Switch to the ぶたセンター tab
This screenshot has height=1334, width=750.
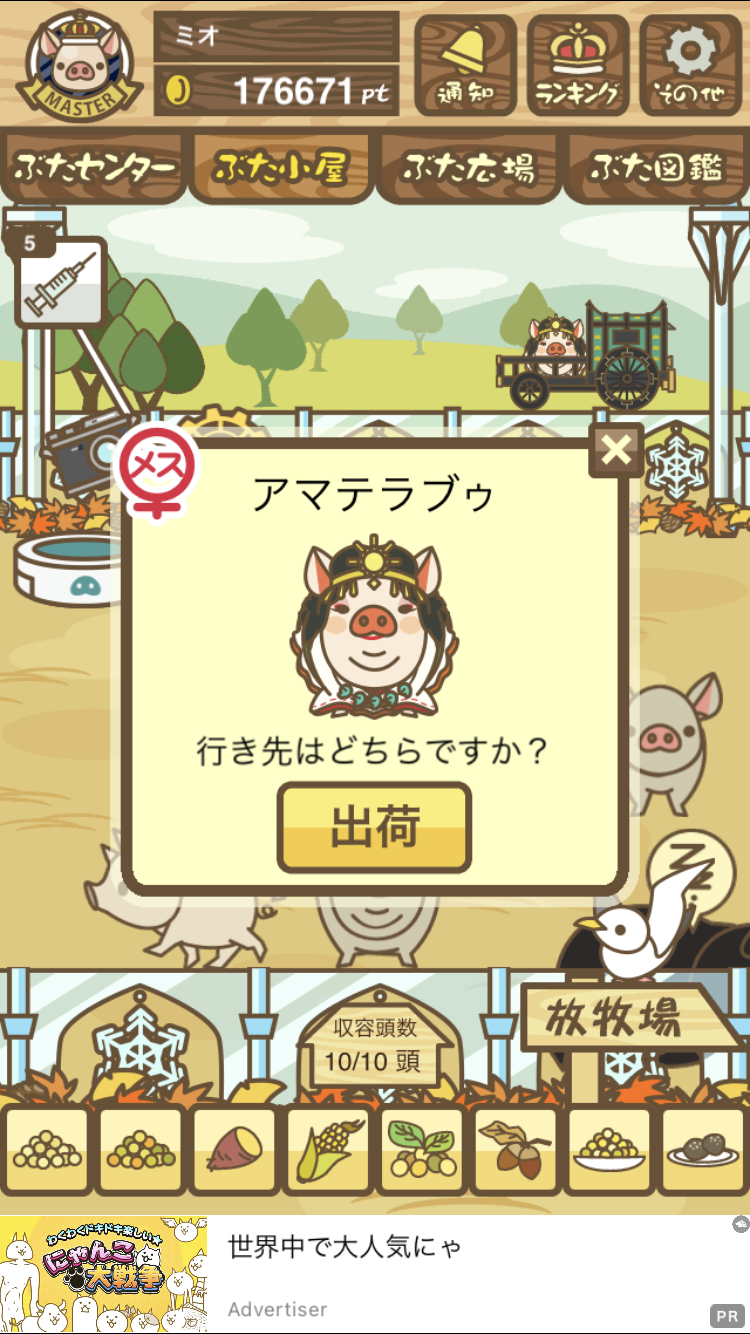pyautogui.click(x=95, y=168)
